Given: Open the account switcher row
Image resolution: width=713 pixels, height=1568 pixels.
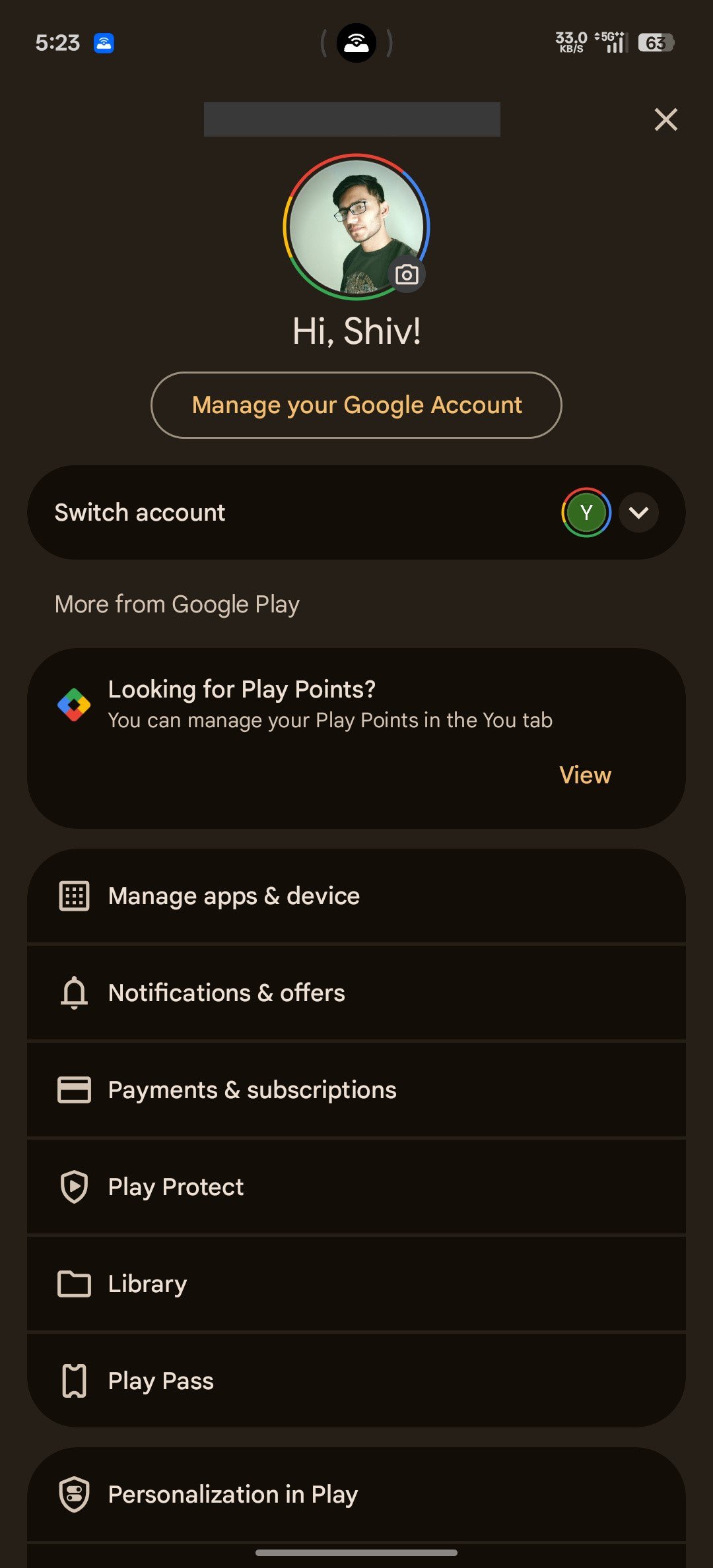Looking at the screenshot, I should tap(264, 512).
